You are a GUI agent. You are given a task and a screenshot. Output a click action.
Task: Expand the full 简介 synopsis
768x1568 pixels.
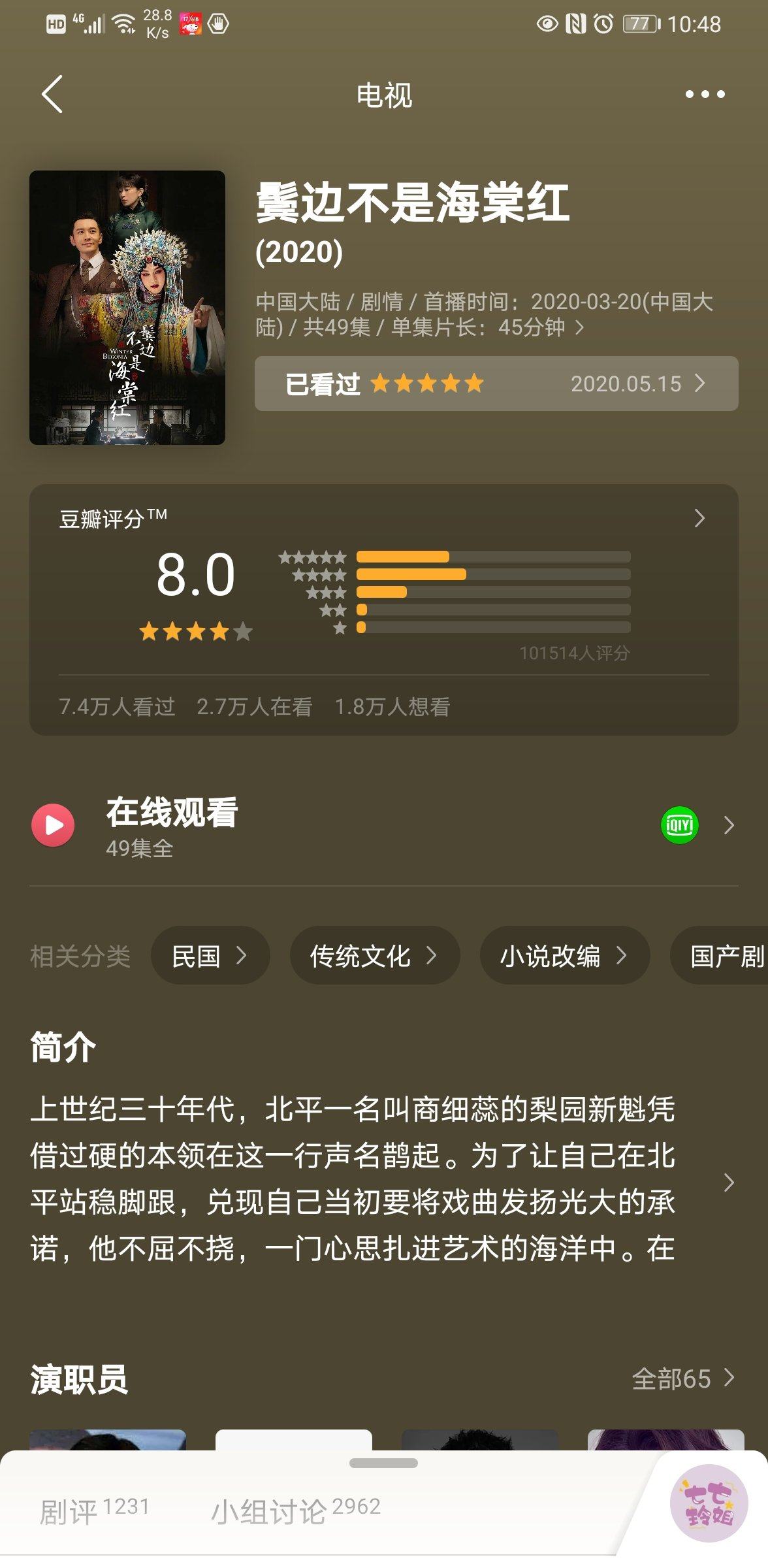pos(728,1182)
